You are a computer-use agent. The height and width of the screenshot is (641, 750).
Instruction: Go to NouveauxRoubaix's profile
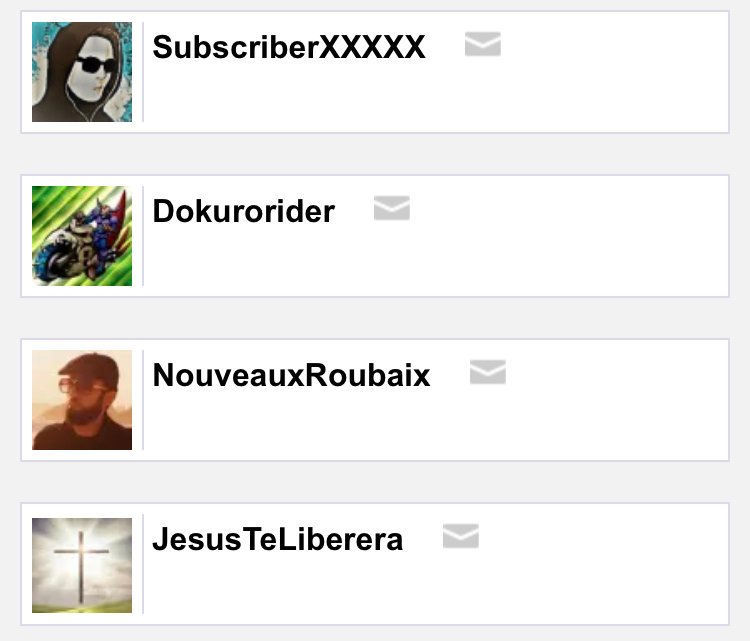pos(291,375)
